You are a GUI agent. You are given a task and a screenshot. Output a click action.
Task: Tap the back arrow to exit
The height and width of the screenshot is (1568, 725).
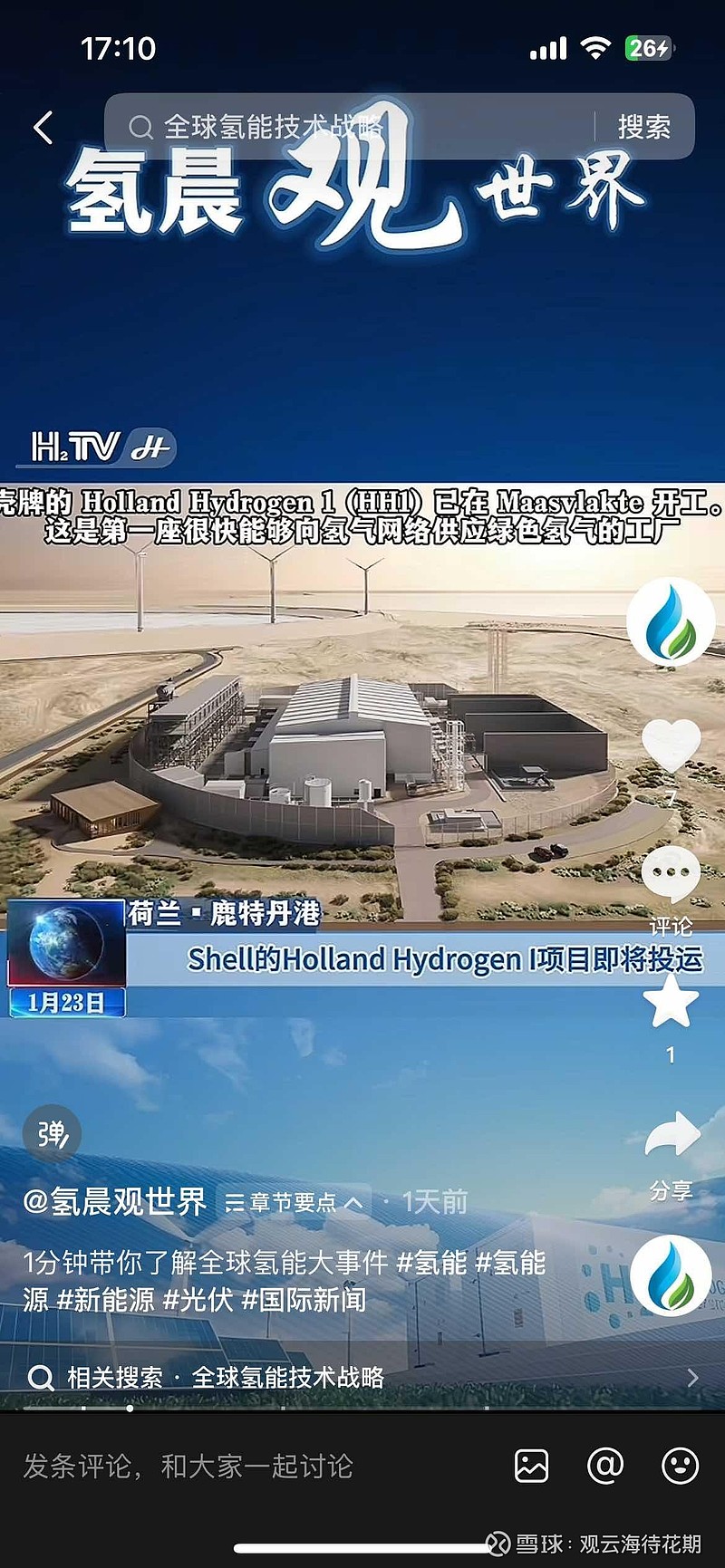(x=43, y=126)
